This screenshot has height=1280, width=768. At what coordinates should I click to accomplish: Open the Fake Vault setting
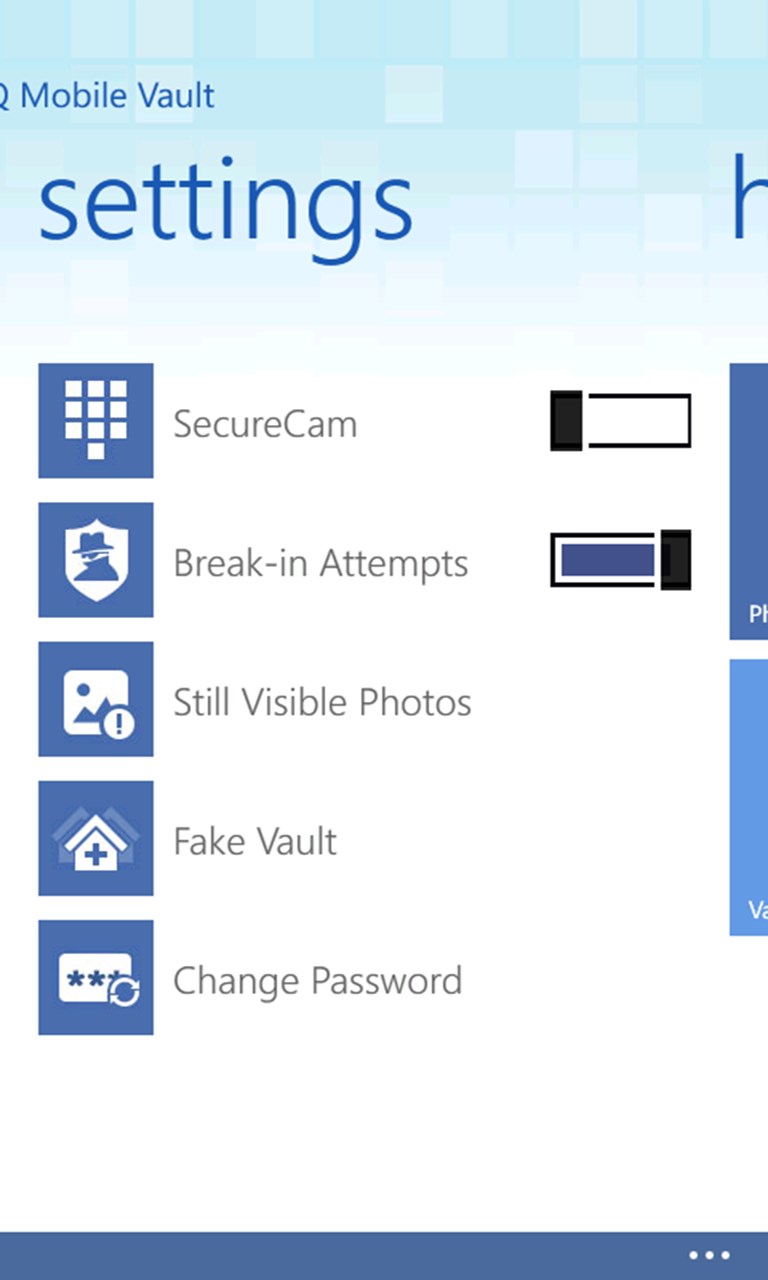point(254,841)
